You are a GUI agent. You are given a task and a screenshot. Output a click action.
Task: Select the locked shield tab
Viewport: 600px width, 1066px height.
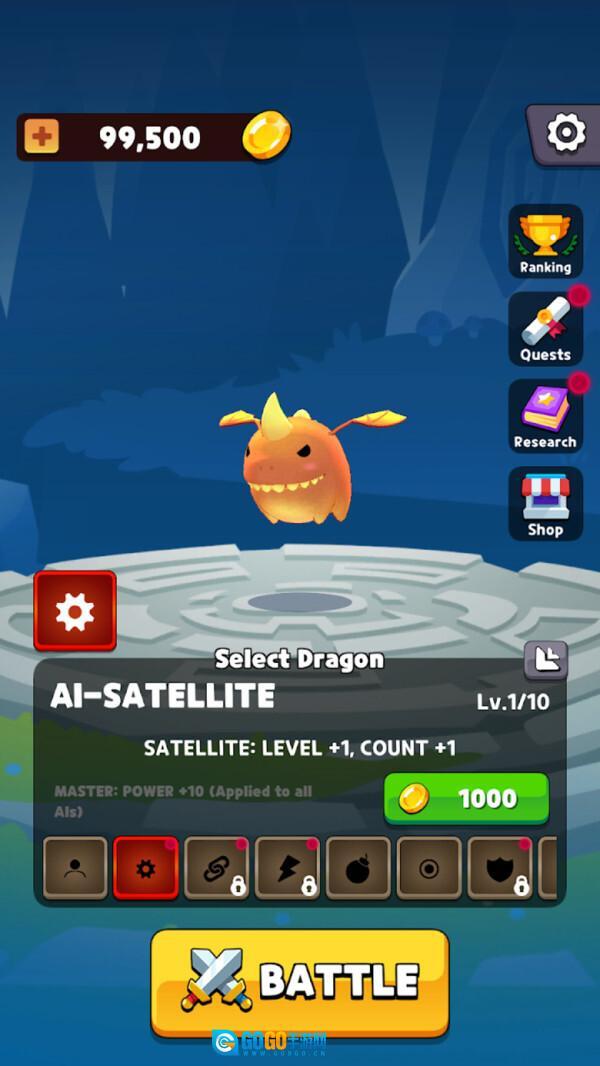tap(500, 868)
